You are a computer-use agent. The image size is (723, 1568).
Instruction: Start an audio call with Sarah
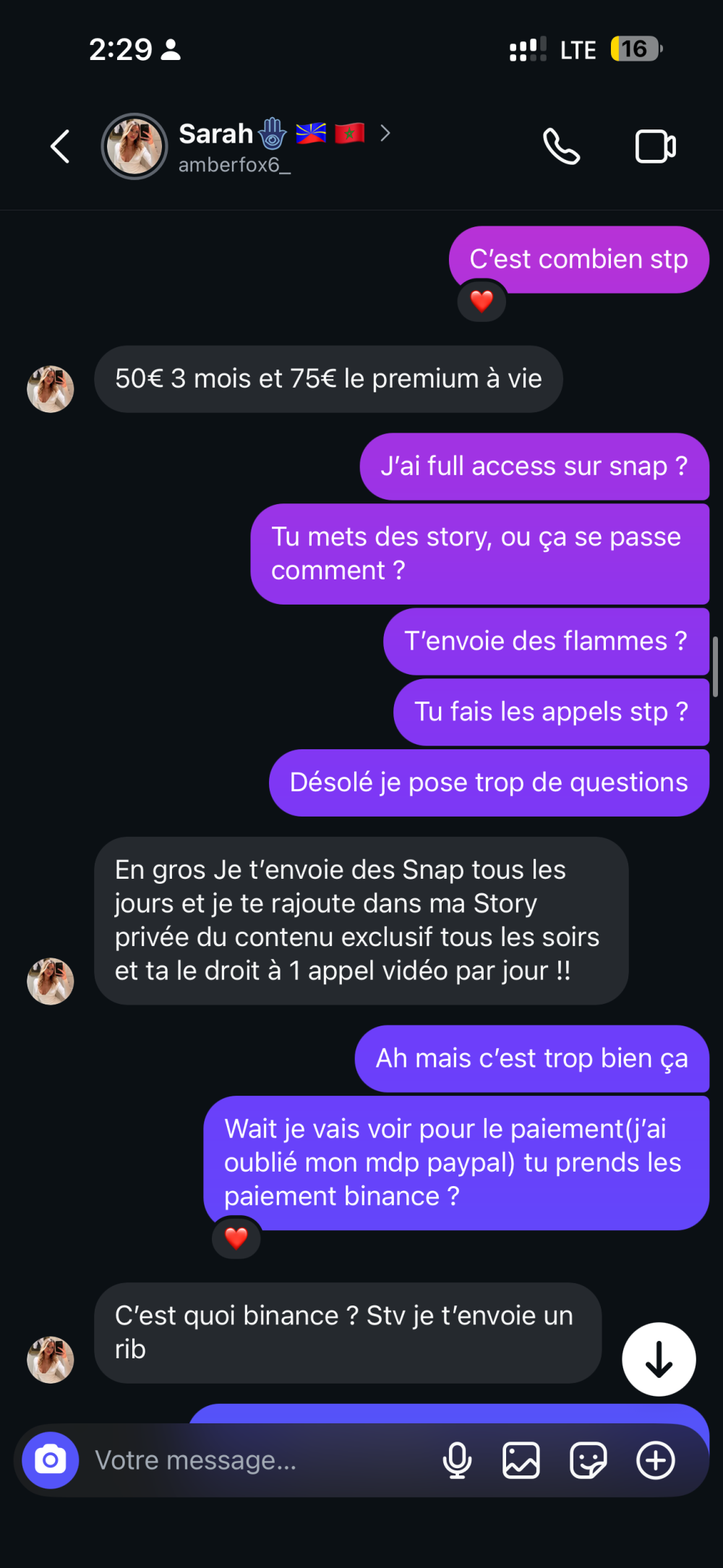tap(561, 147)
